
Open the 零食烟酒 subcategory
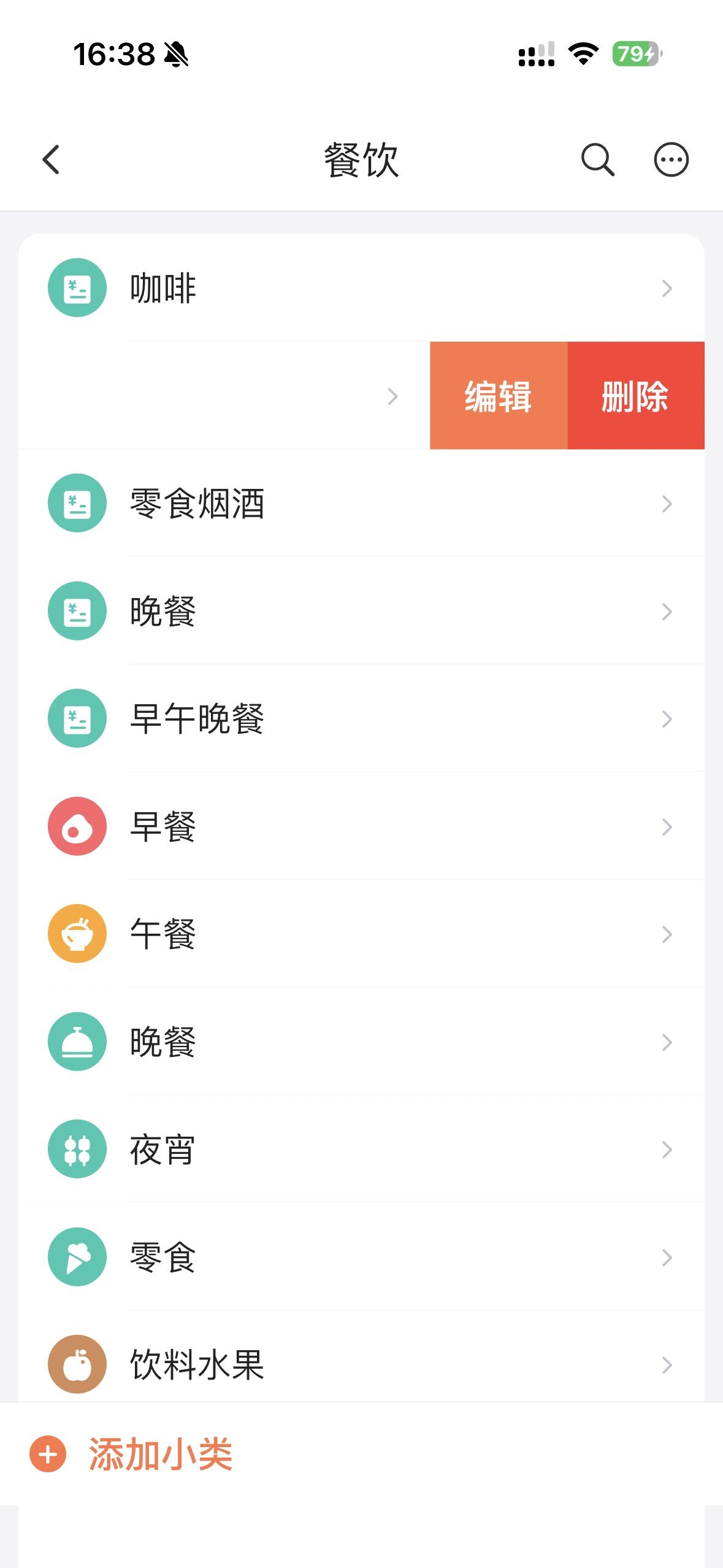(x=361, y=504)
